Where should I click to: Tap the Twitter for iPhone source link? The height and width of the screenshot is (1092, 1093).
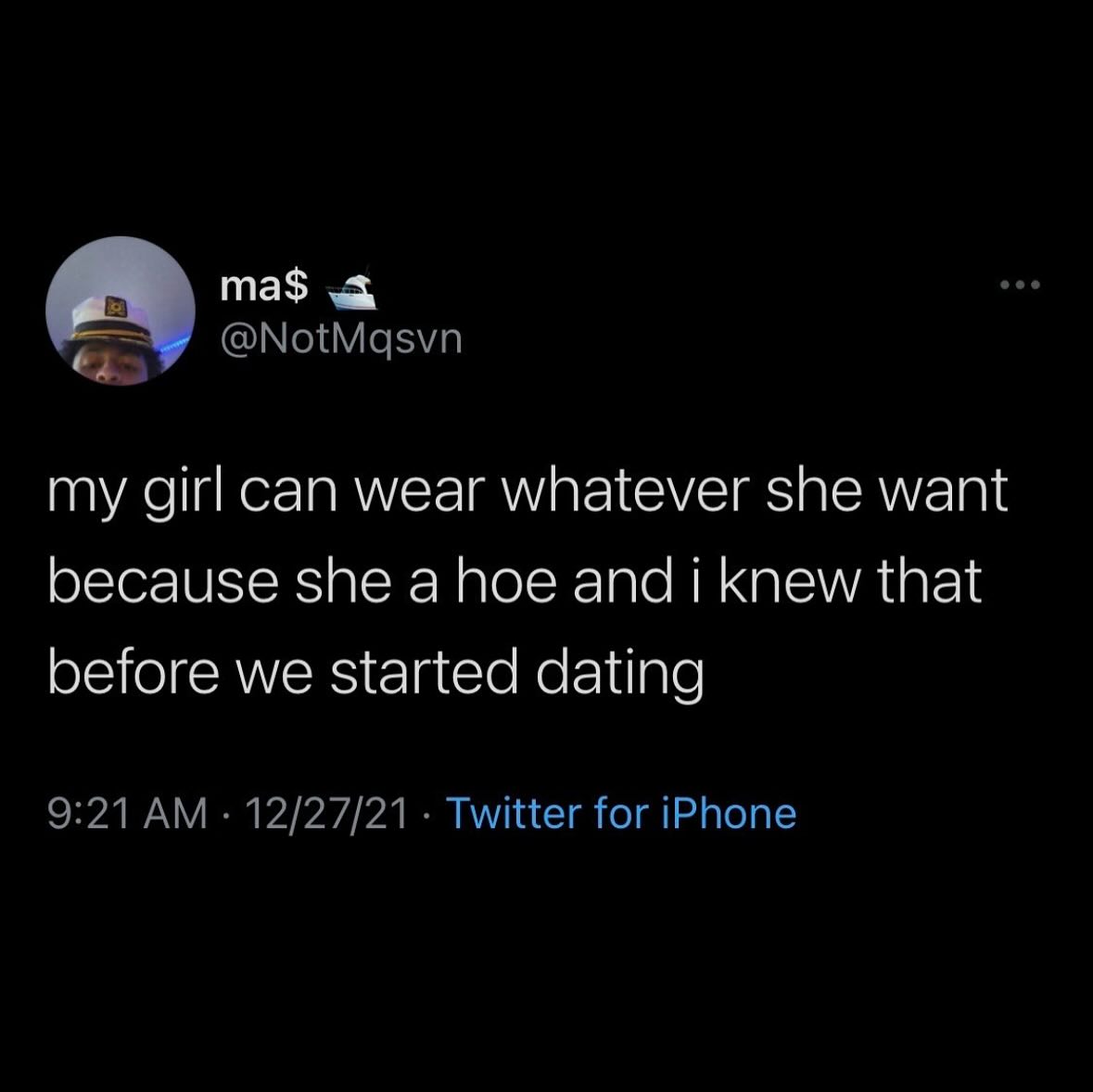621,814
